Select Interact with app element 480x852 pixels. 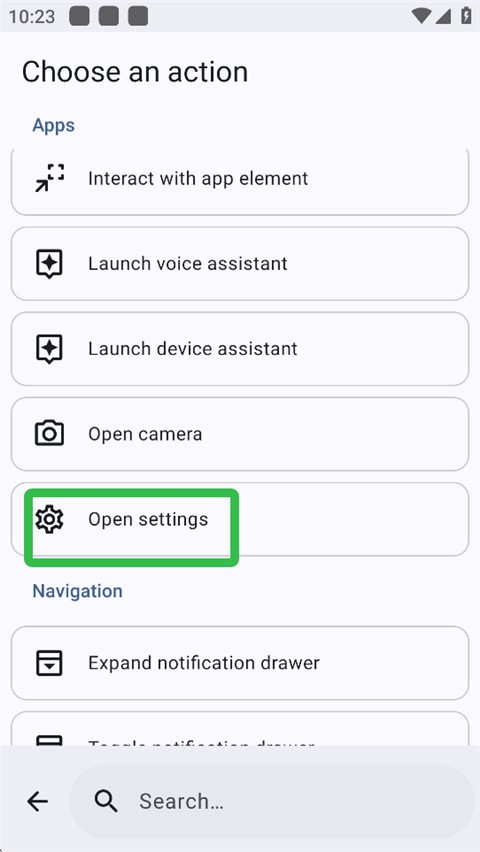point(240,180)
